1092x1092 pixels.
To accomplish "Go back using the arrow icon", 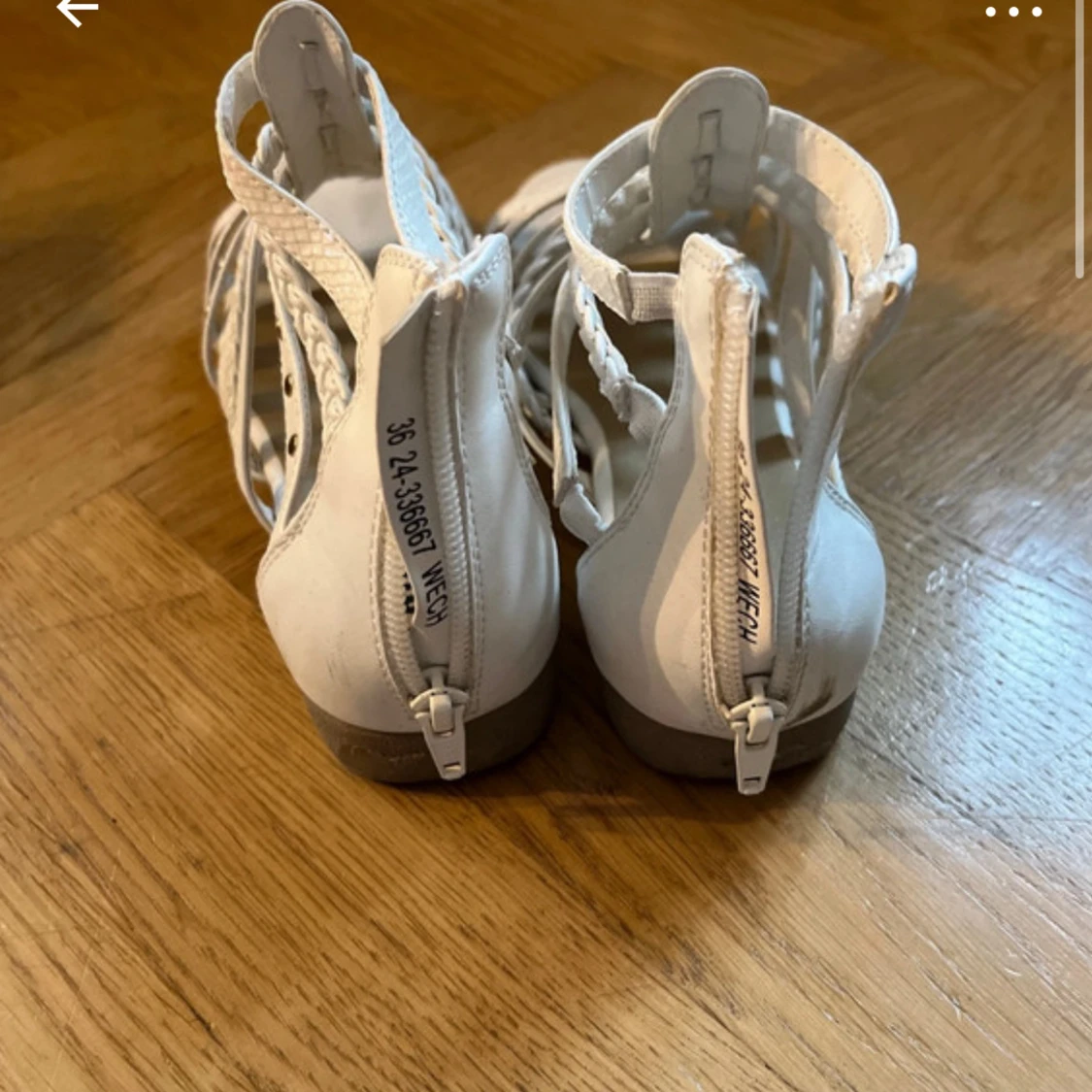I will 77,11.
